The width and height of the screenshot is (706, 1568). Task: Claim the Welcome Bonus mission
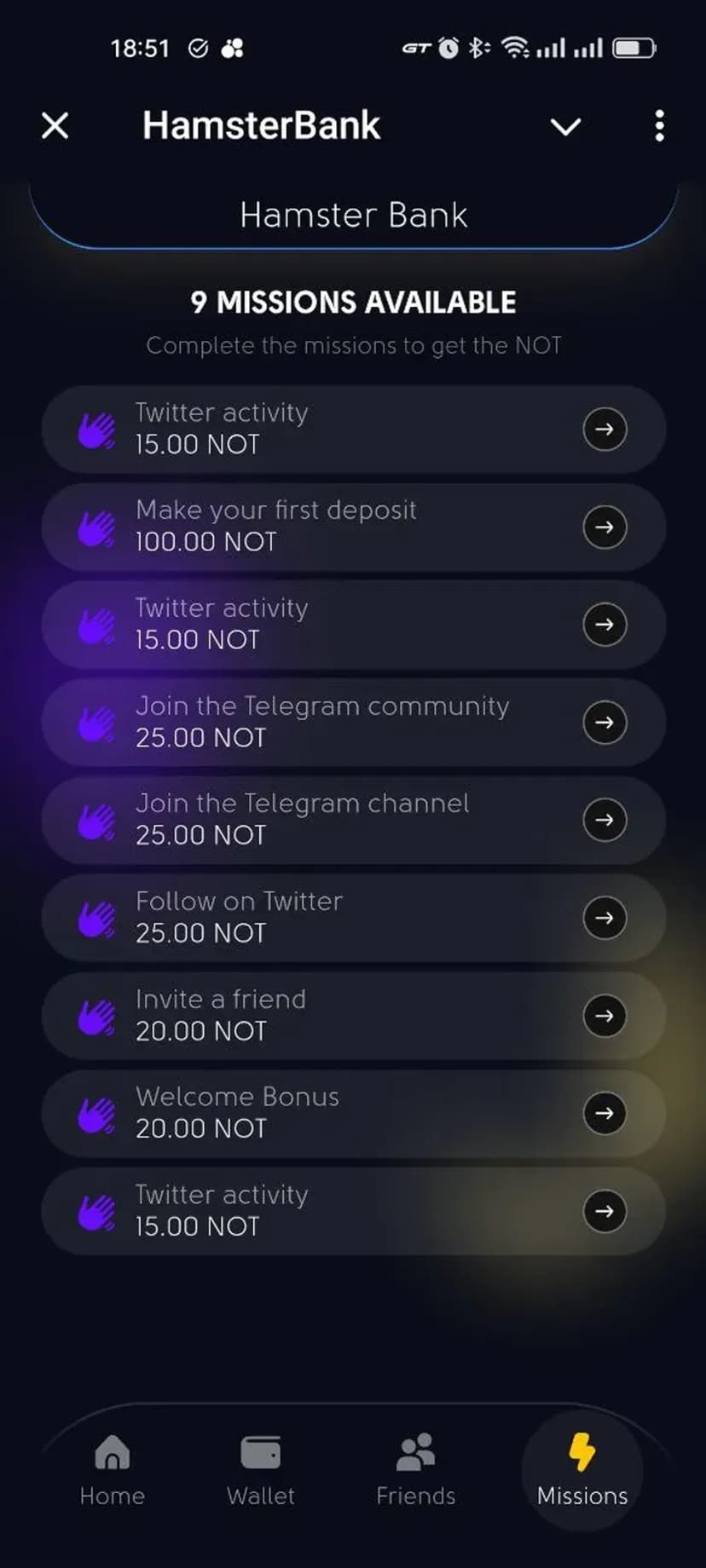pyautogui.click(x=605, y=1113)
